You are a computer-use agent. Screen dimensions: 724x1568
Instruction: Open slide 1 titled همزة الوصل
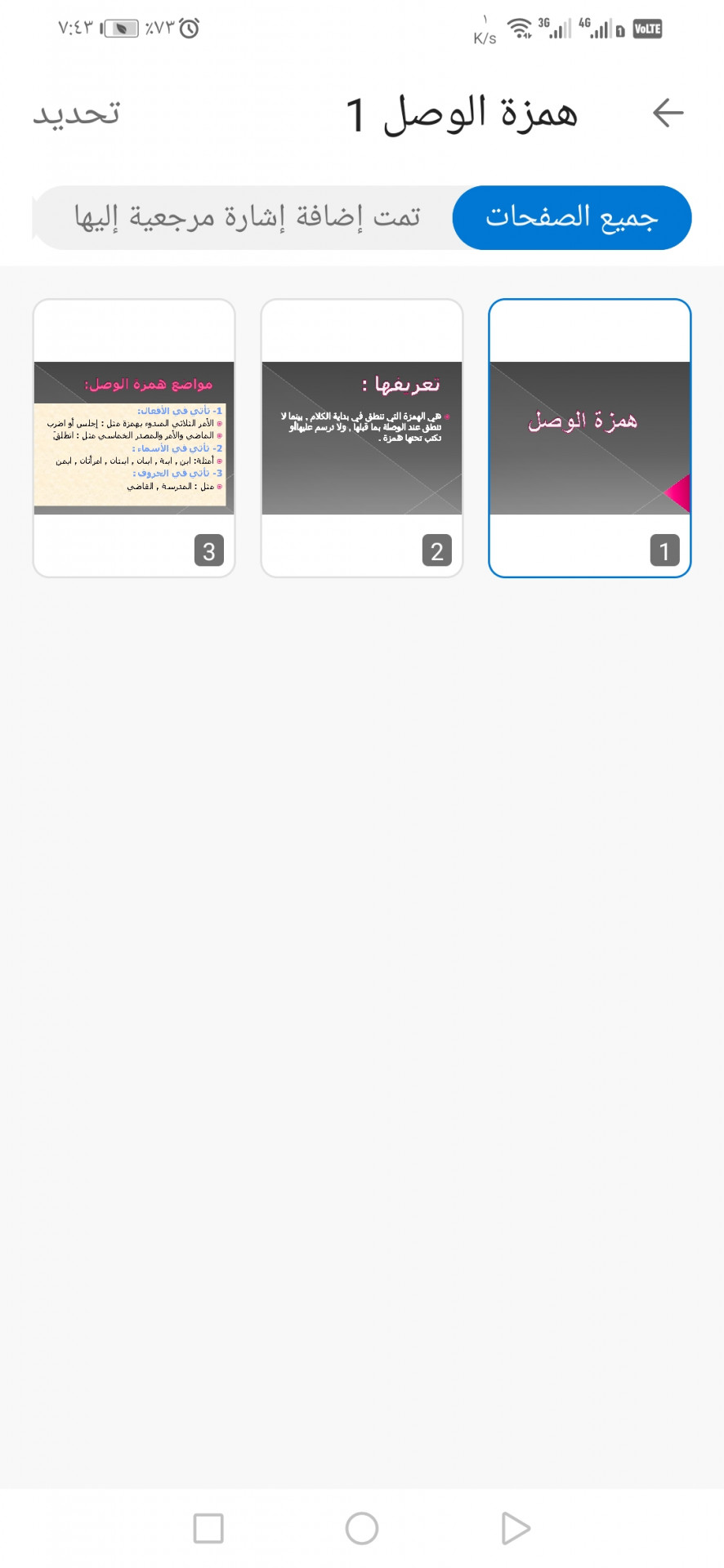click(589, 438)
